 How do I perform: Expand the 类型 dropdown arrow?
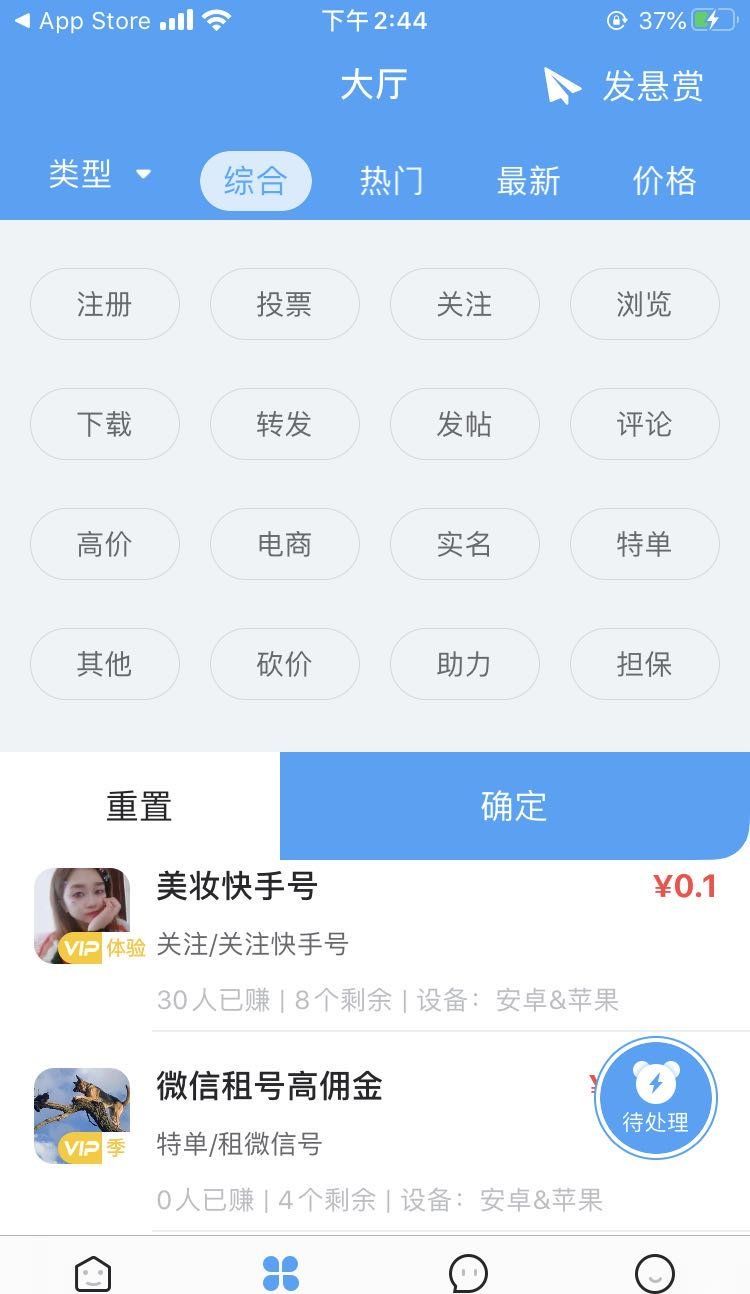[x=142, y=176]
